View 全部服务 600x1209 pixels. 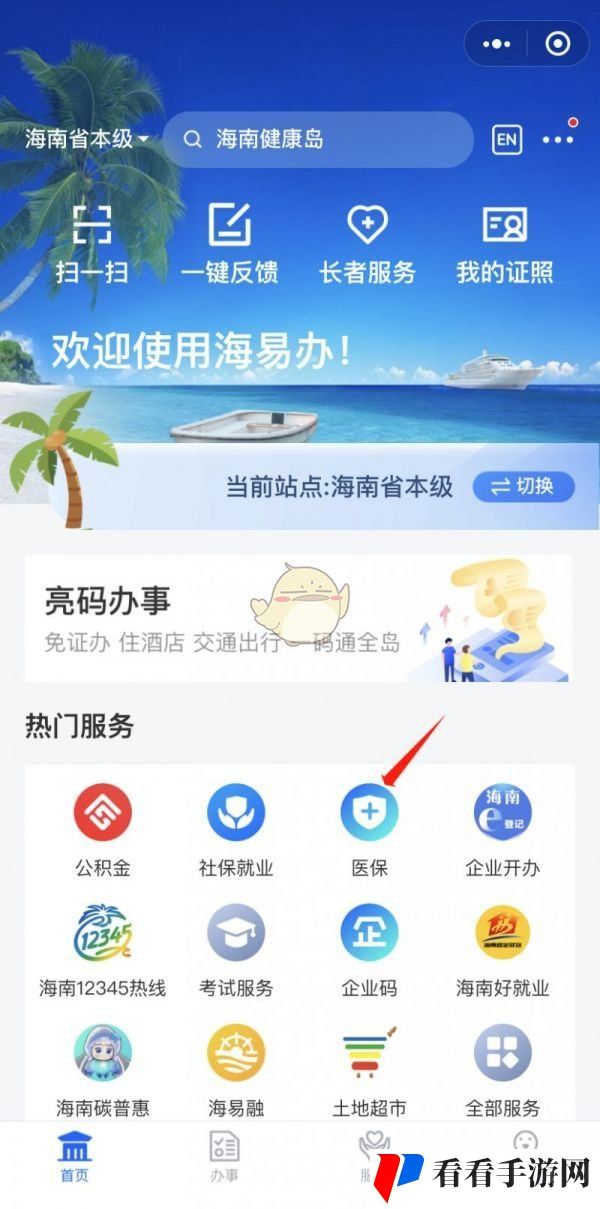[502, 1069]
